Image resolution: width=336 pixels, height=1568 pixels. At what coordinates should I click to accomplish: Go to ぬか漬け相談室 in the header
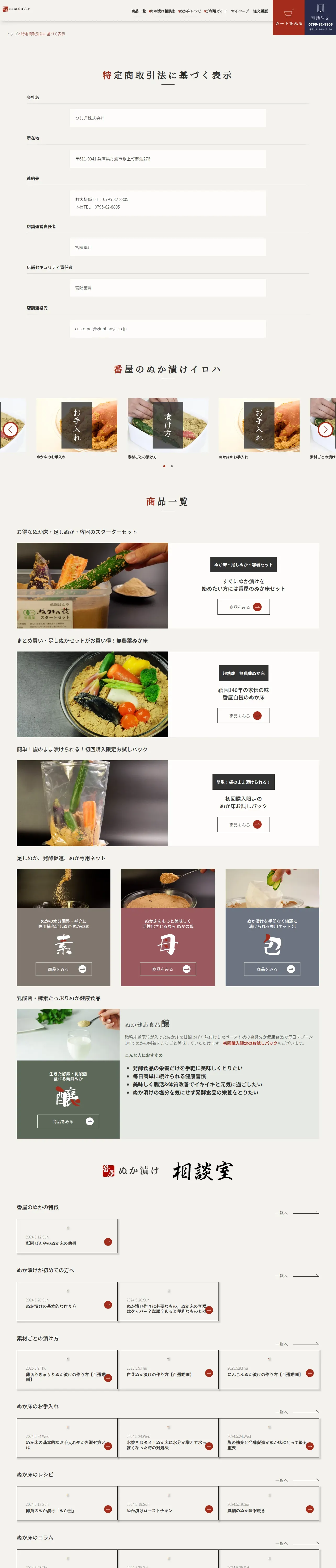[162, 11]
